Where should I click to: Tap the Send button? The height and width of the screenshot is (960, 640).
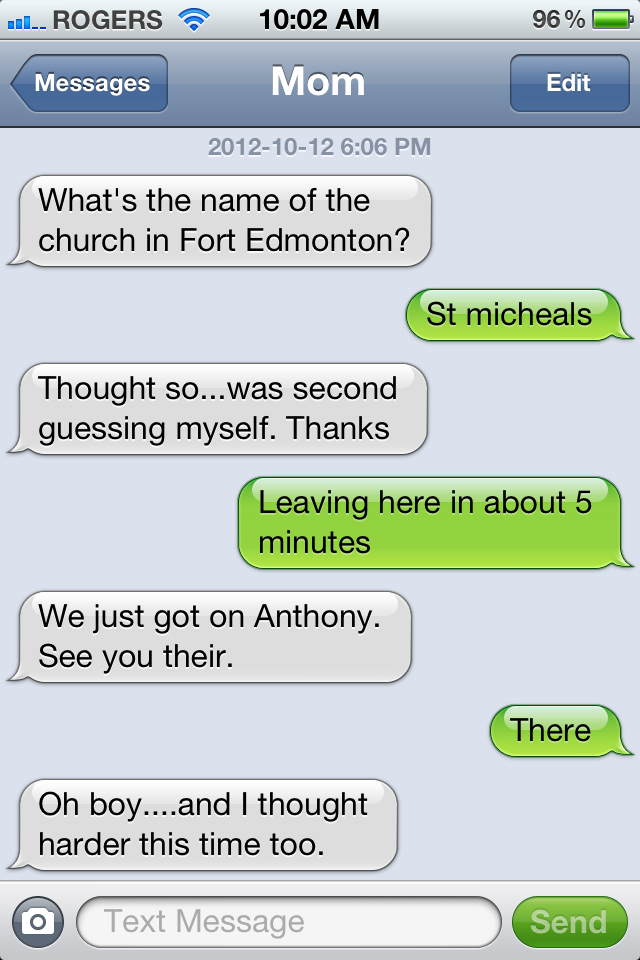pyautogui.click(x=568, y=921)
